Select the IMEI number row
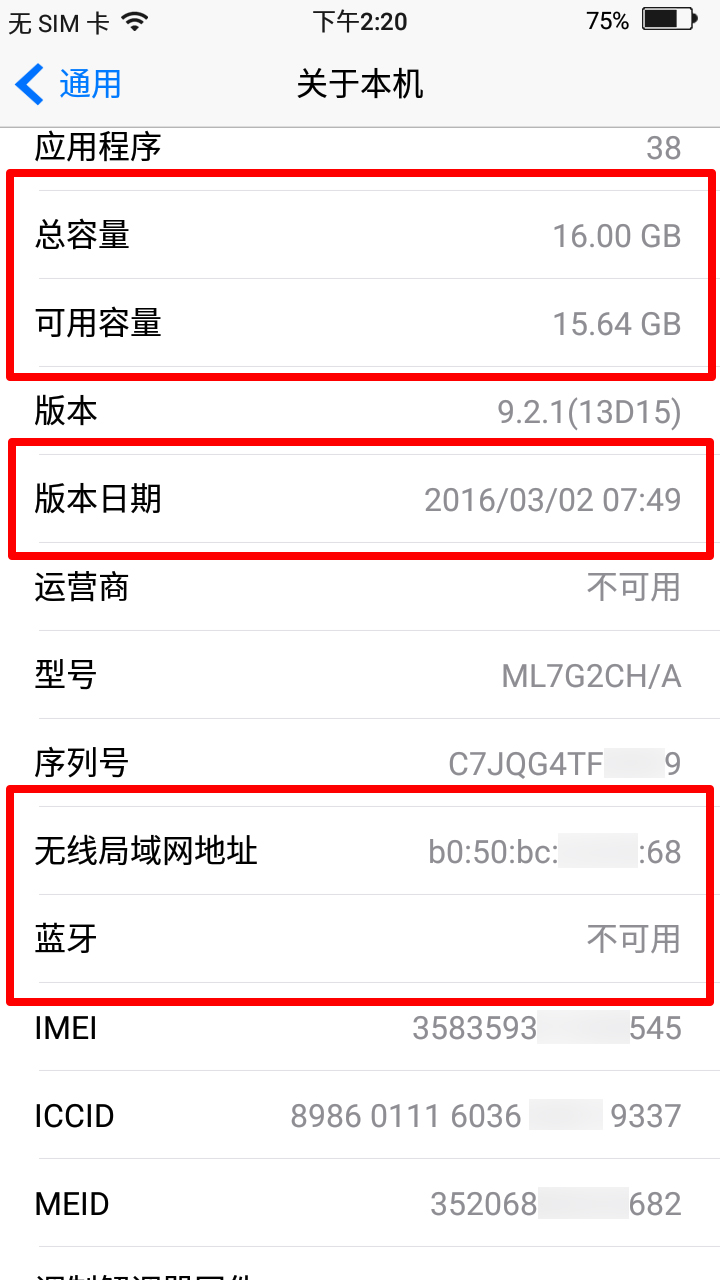Image resolution: width=720 pixels, height=1280 pixels. pos(360,1027)
